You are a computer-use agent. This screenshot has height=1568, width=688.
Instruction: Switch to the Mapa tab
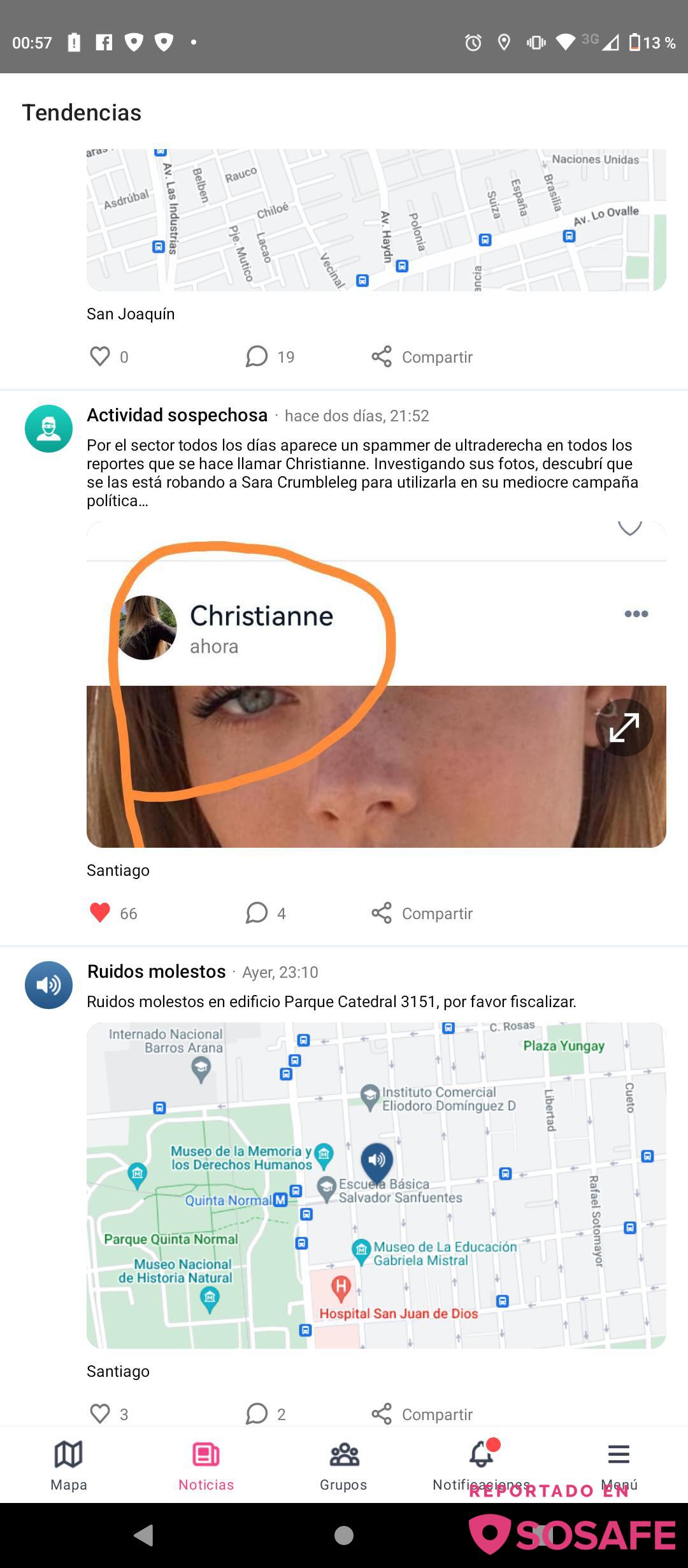click(69, 1465)
